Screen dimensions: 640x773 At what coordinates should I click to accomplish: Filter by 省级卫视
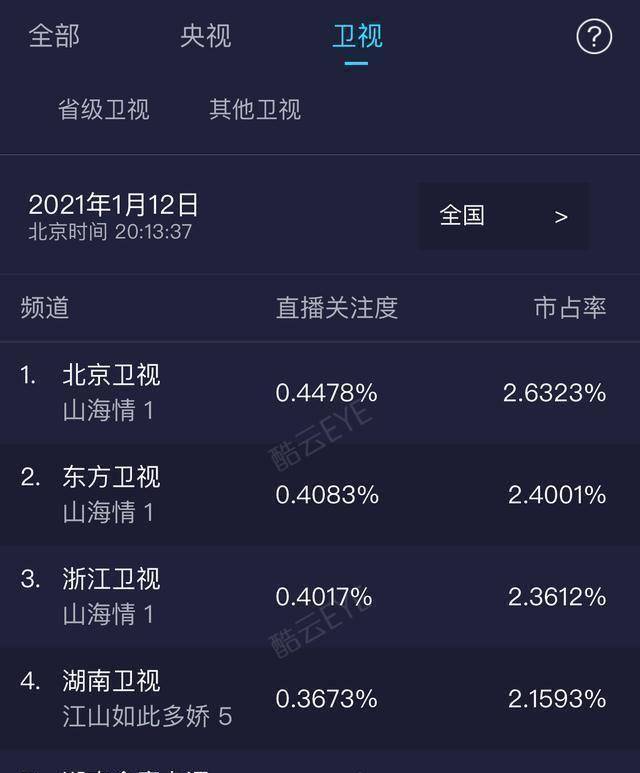(104, 109)
